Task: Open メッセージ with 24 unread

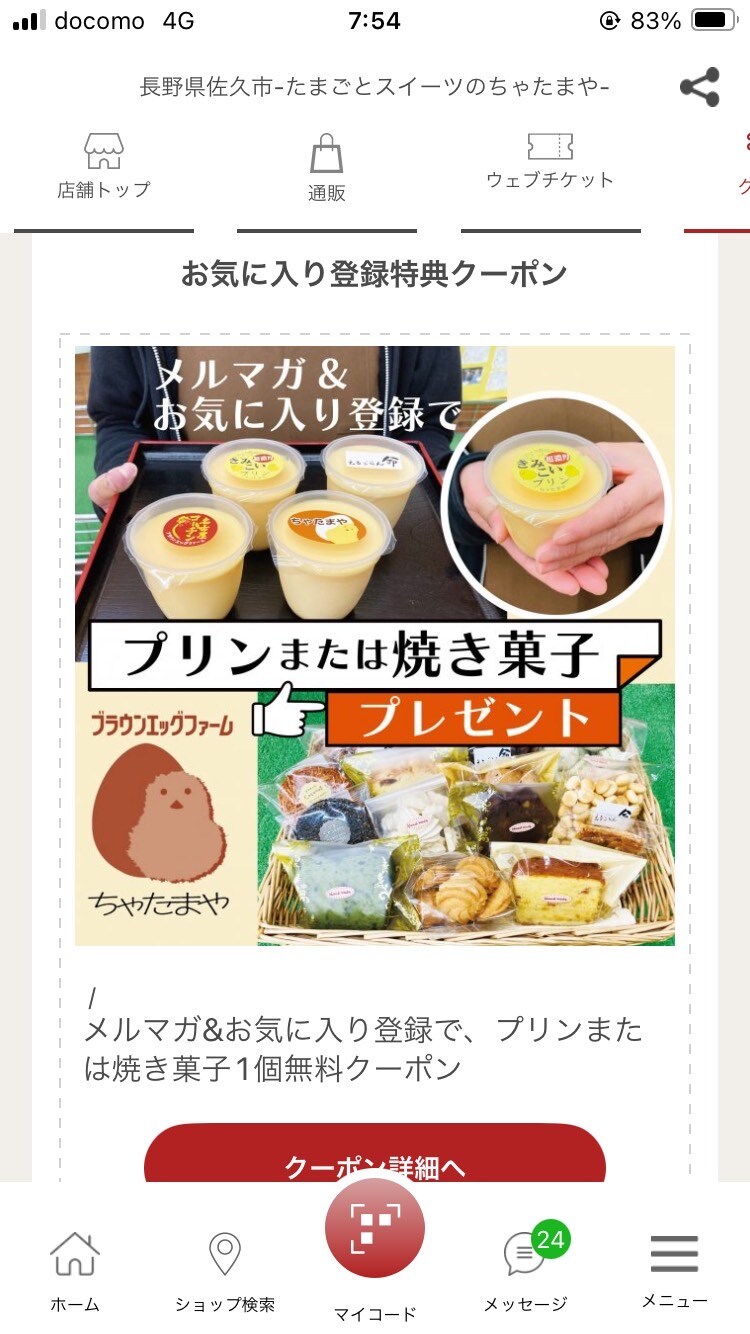Action: click(526, 1268)
